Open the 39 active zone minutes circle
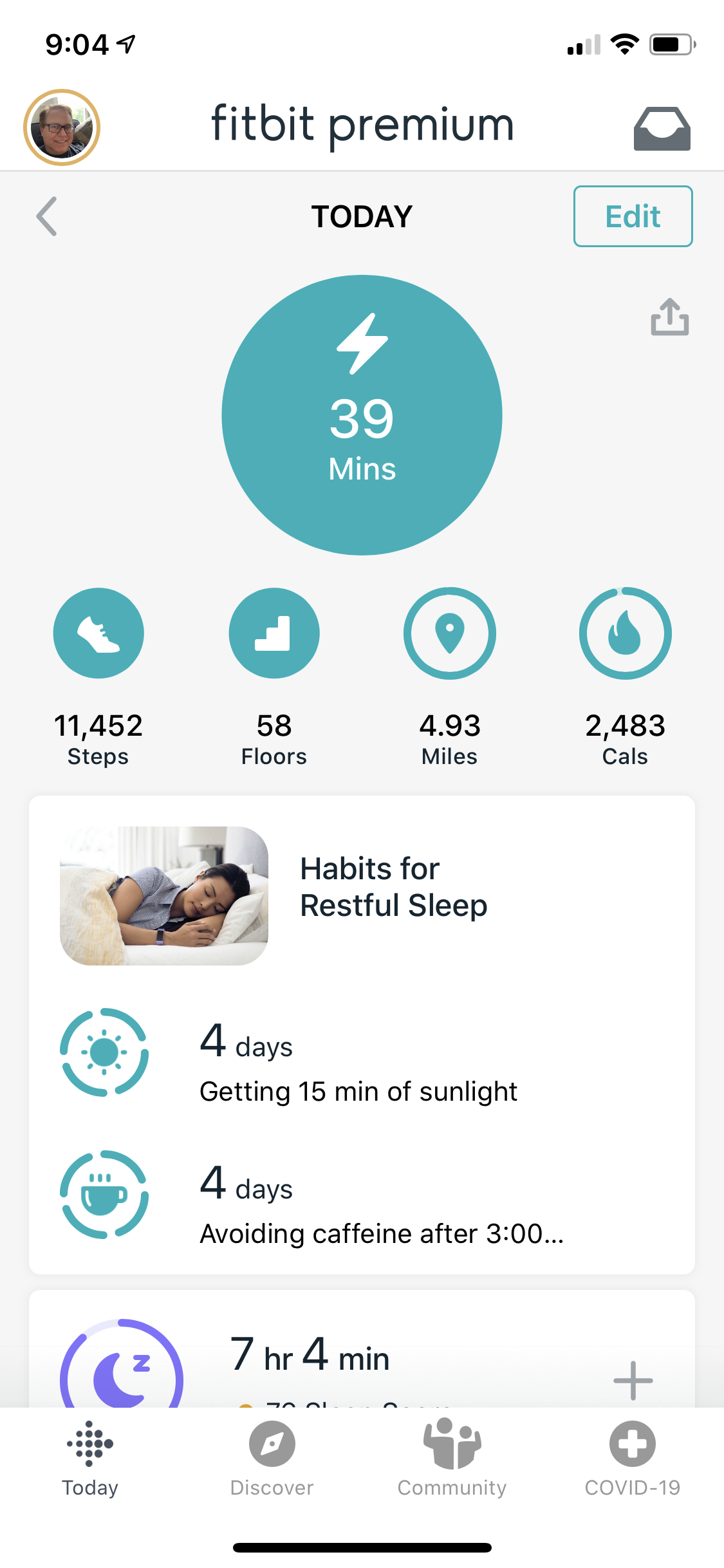The width and height of the screenshot is (724, 1568). [x=362, y=415]
